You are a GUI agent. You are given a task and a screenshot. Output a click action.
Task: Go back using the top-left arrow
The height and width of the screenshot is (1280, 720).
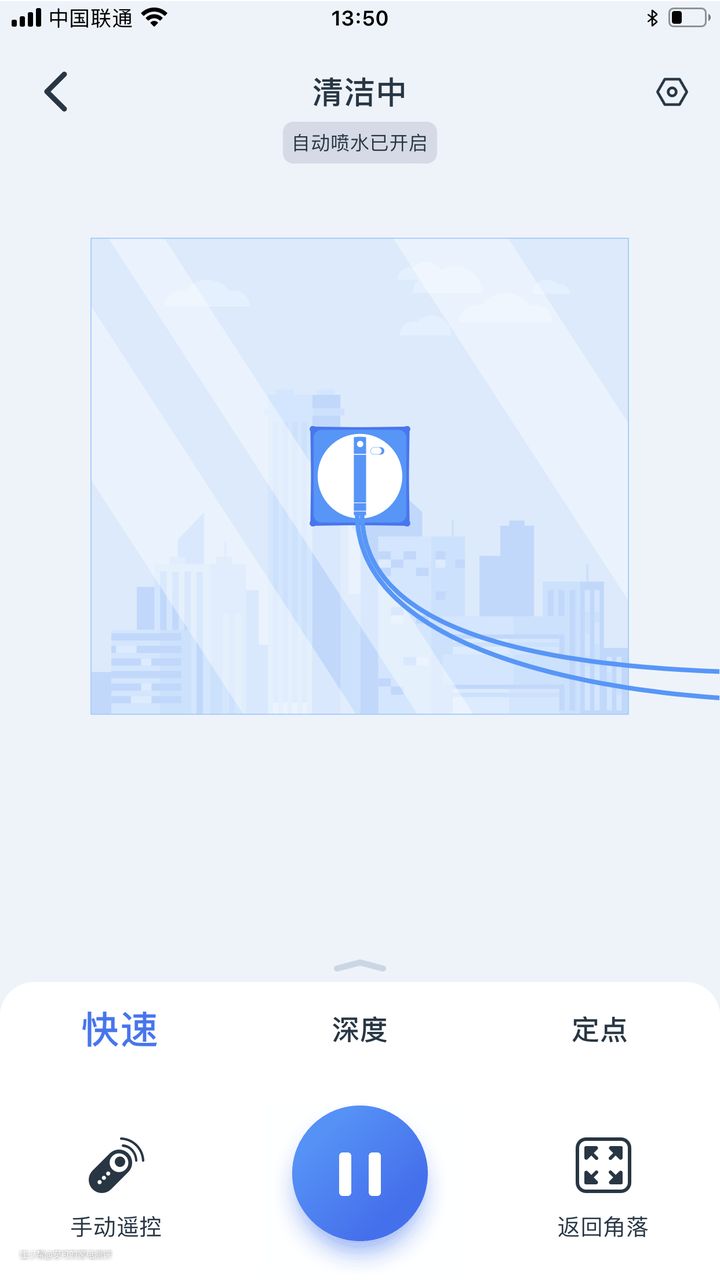56,92
